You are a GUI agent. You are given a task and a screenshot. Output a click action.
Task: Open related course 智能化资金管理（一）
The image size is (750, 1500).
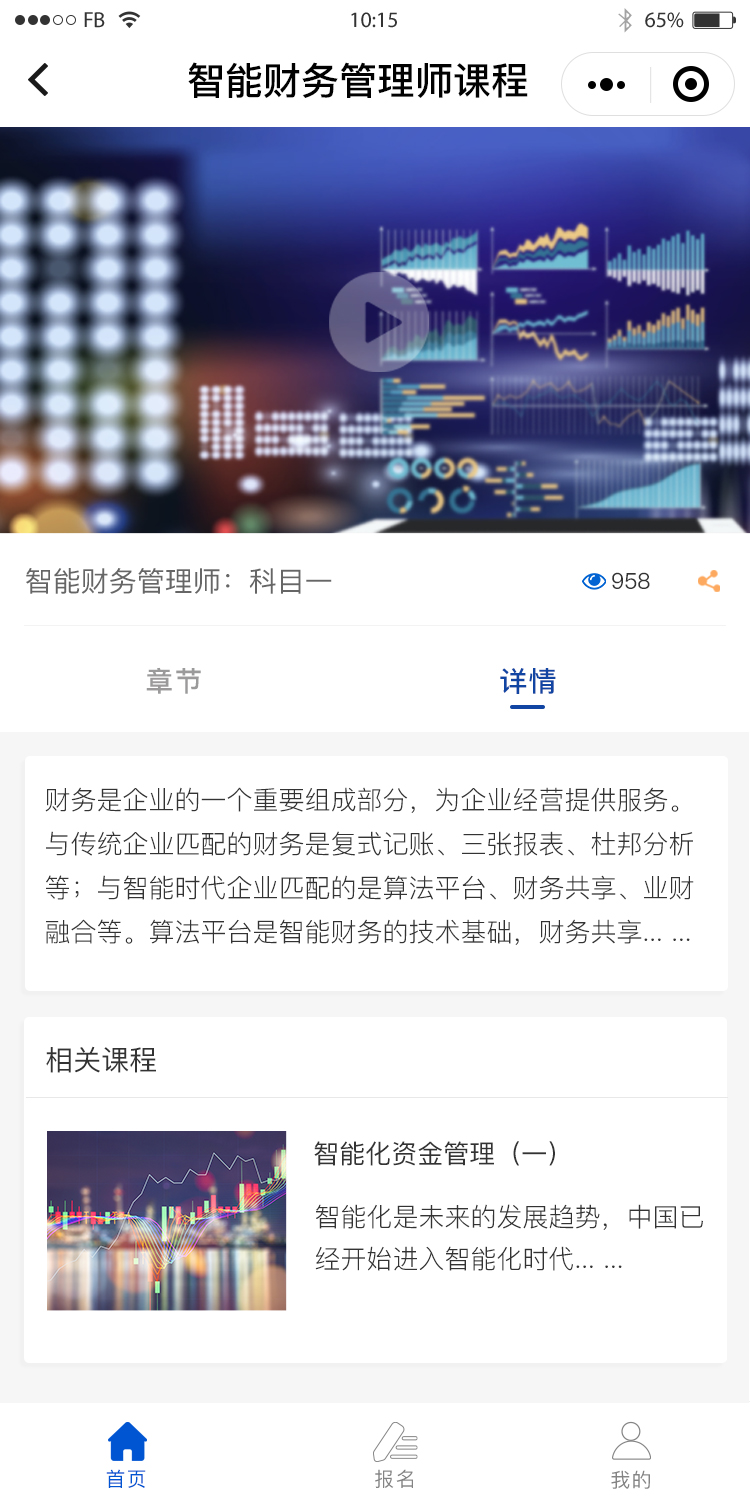375,1220
